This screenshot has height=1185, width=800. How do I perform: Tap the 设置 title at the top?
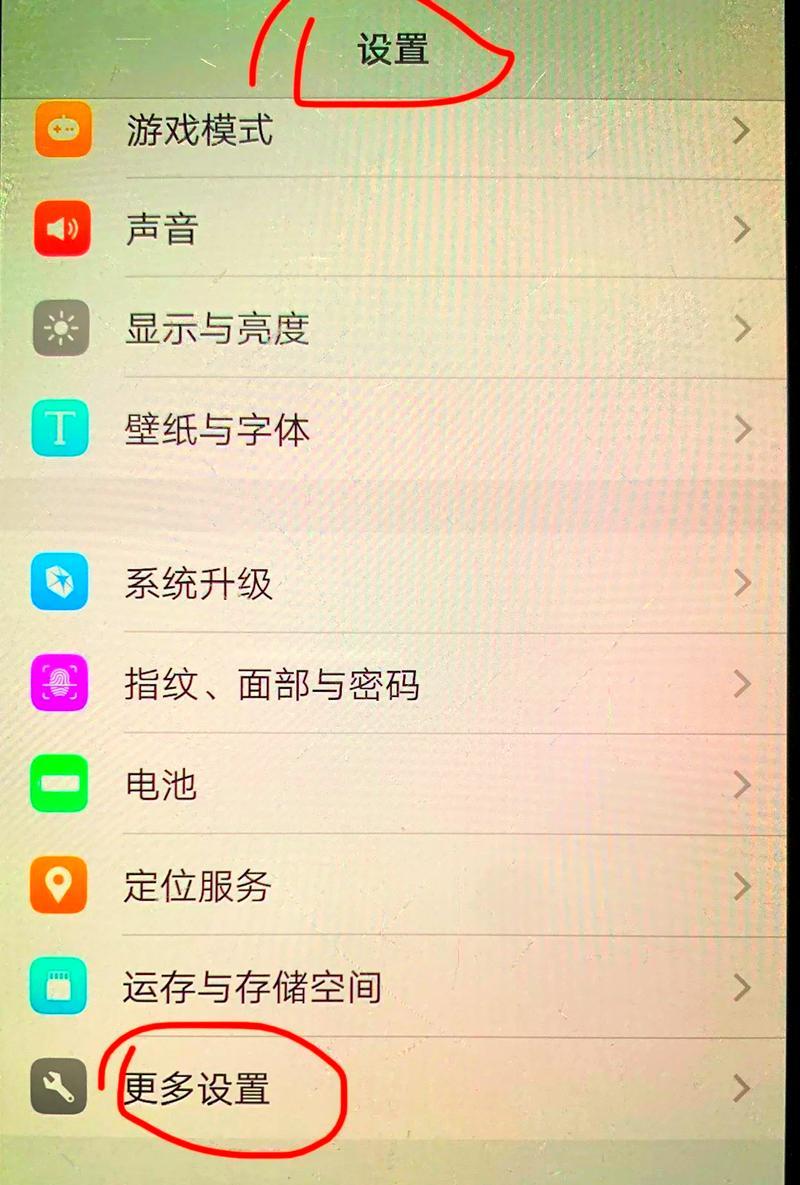[x=393, y=48]
